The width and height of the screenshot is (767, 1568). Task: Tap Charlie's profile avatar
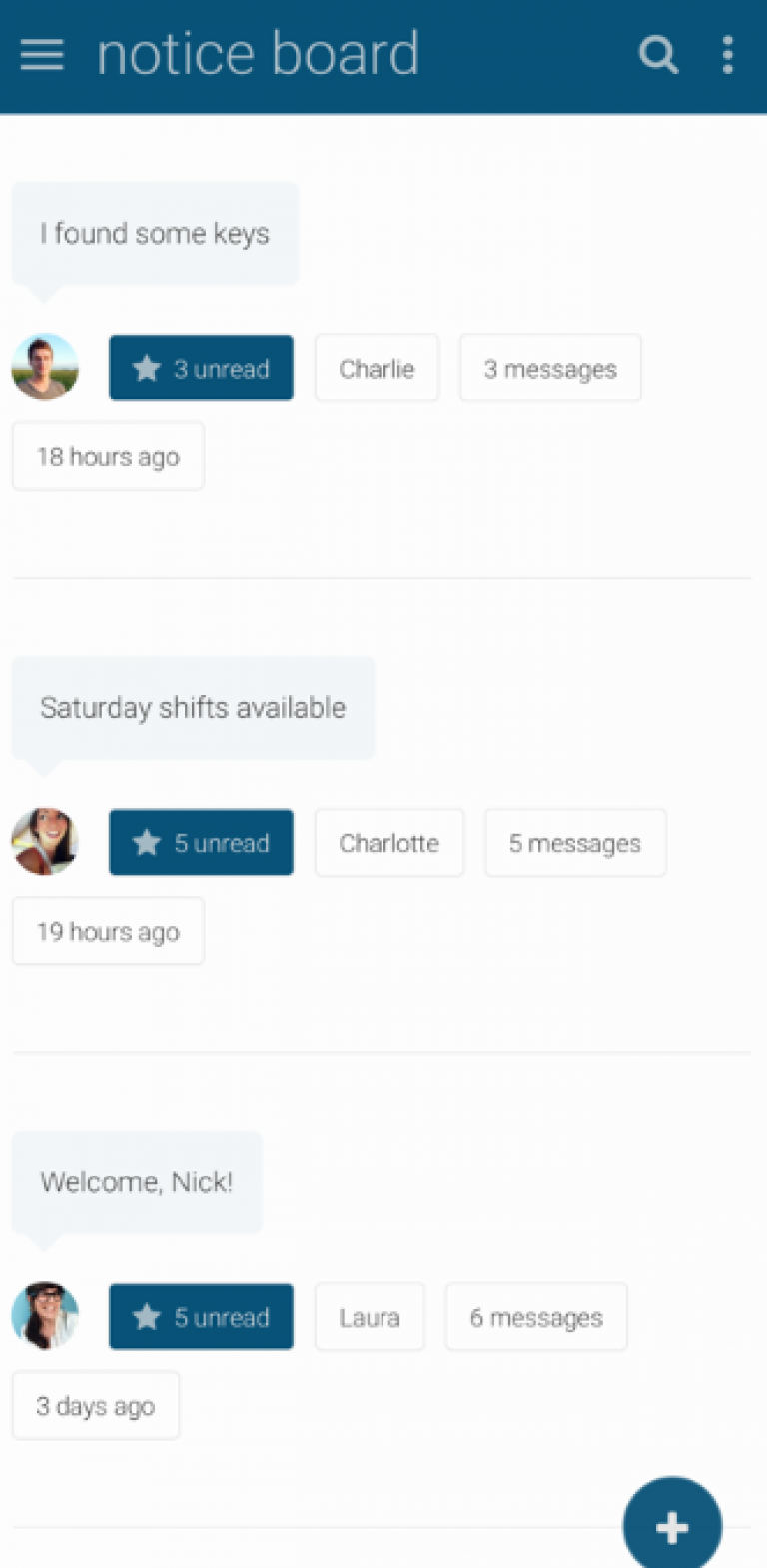point(45,368)
